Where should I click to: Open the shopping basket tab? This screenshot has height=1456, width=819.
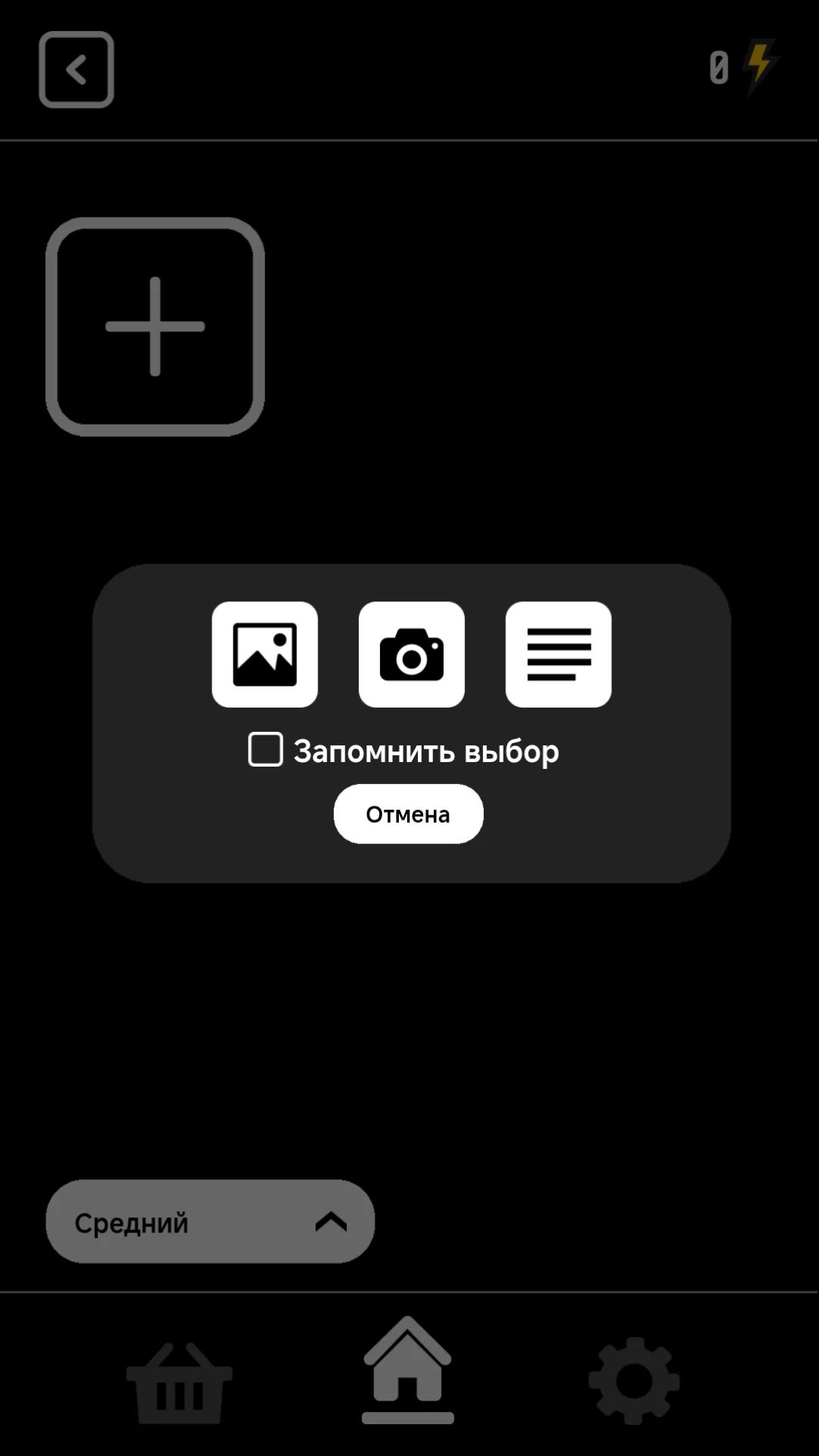point(179,1382)
